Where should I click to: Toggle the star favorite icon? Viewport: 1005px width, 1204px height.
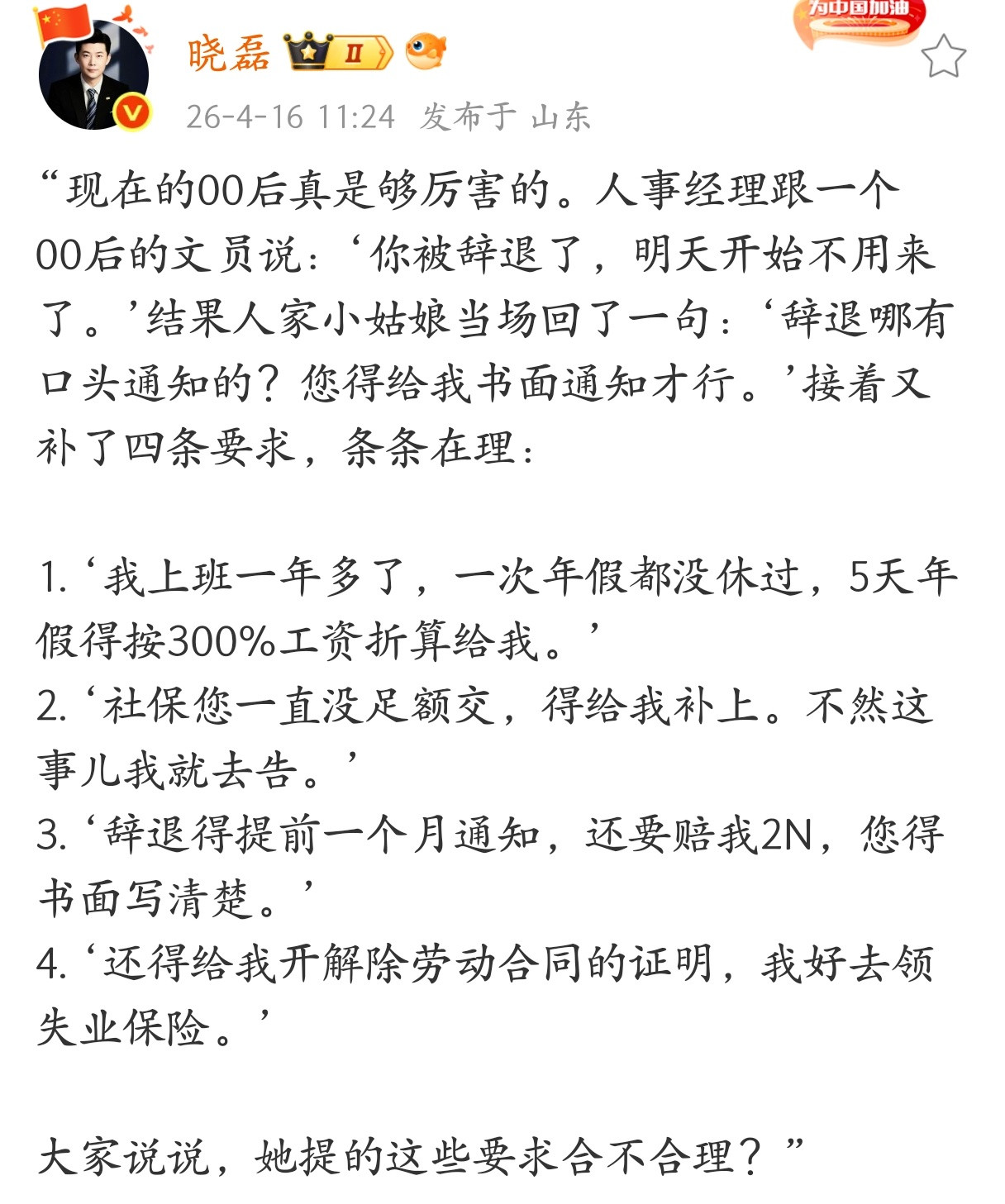coord(942,54)
